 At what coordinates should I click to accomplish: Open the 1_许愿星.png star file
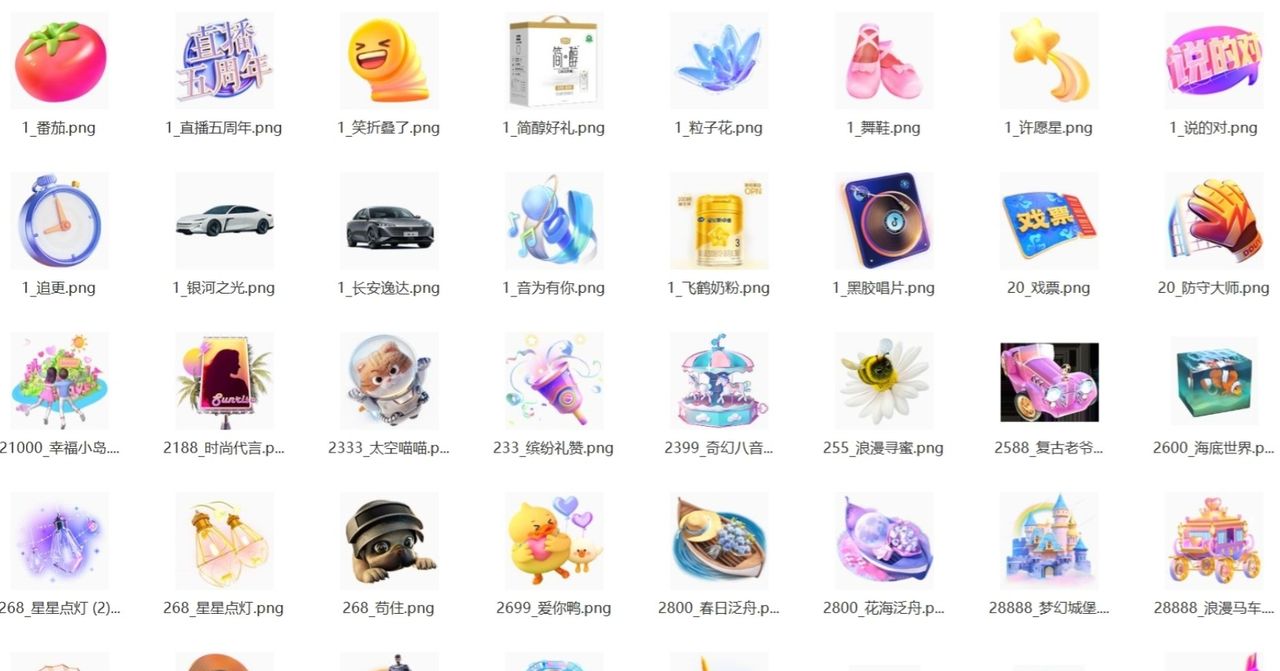[x=1048, y=62]
